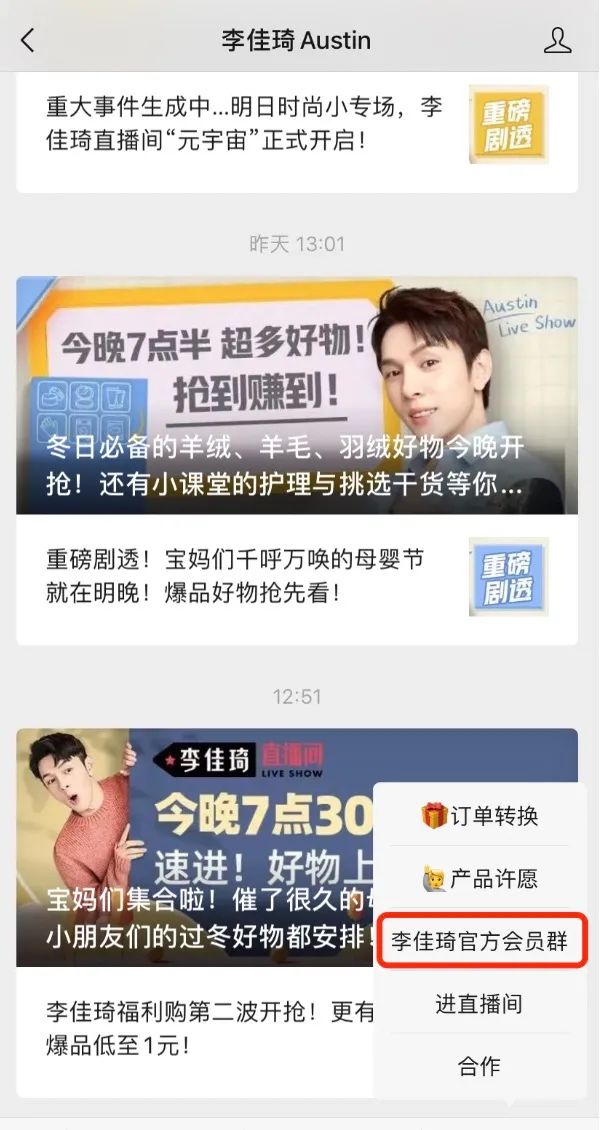Open the account profile icon
This screenshot has height=1130, width=600.
point(557,40)
